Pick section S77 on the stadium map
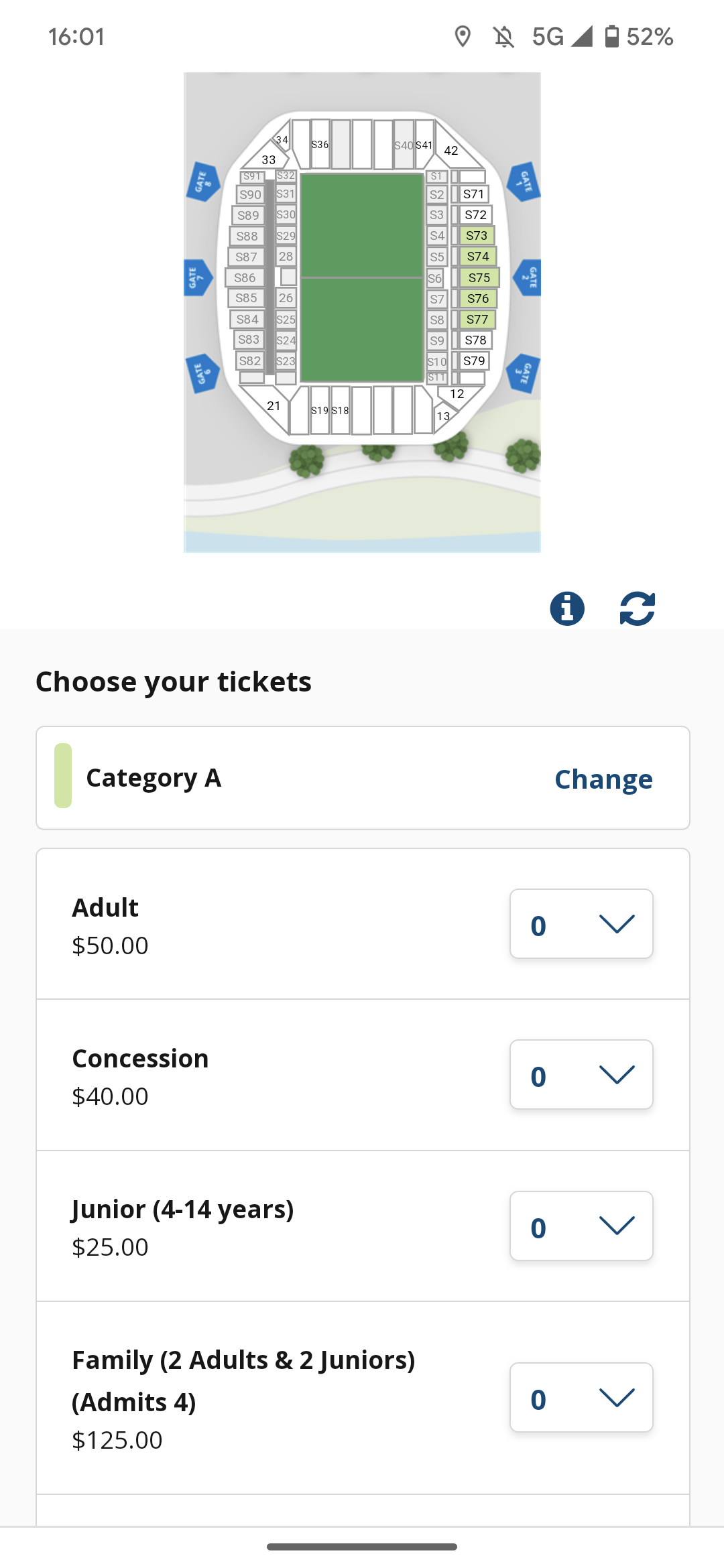 [x=477, y=319]
